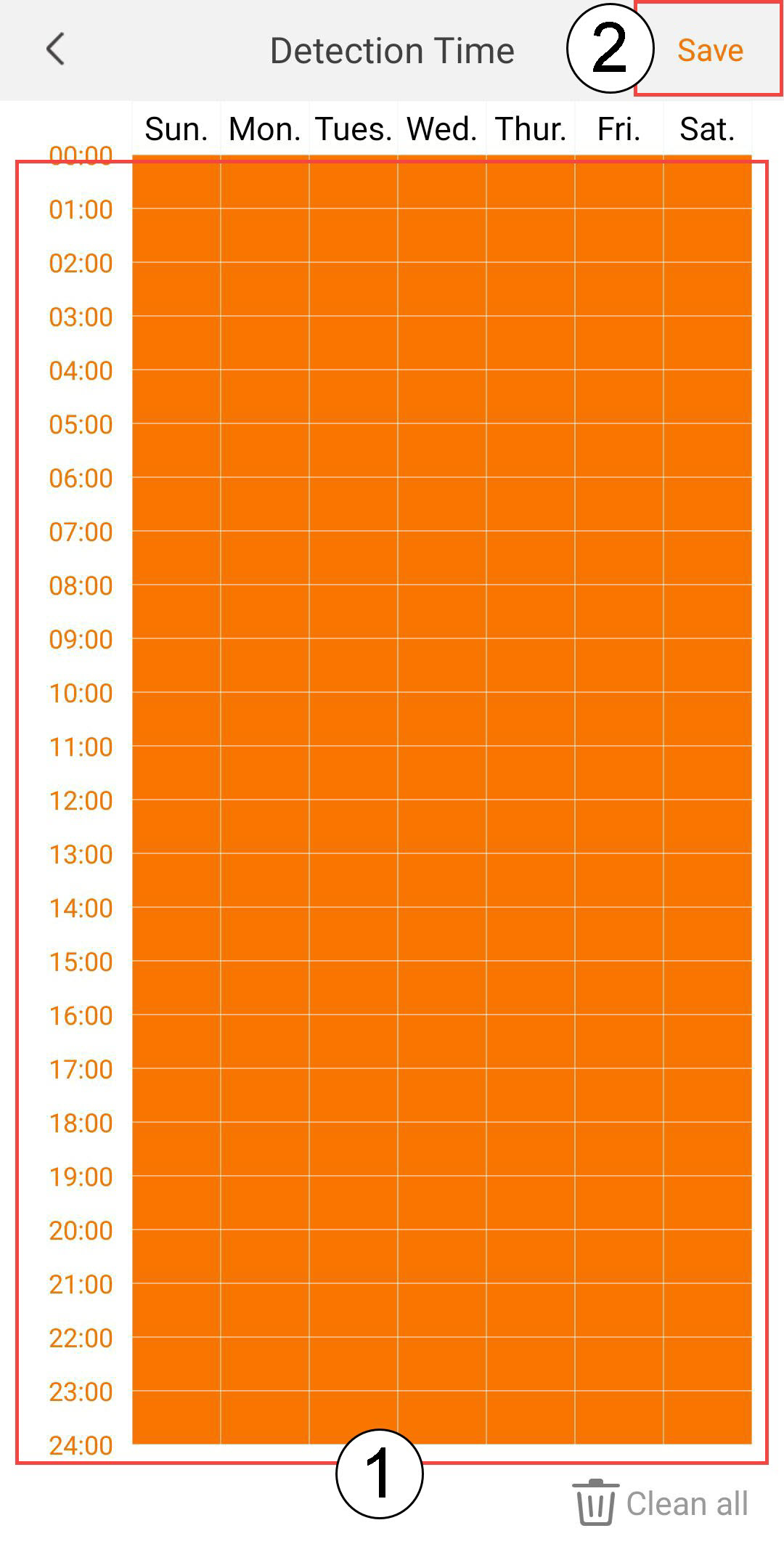Toggle the Friday 18:00 to 19:00 slot
This screenshot has width=784, height=1552.
tap(618, 1149)
